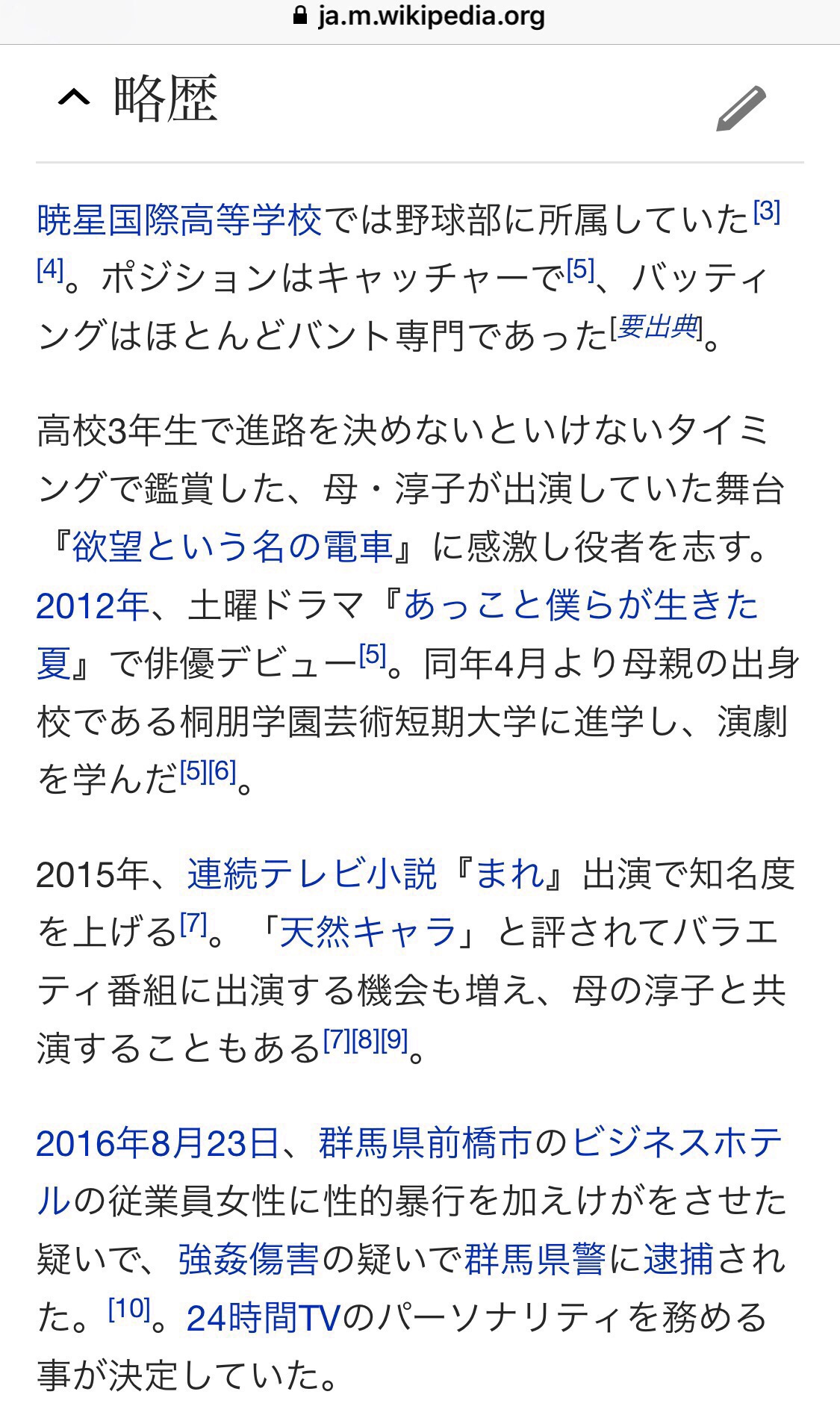Open the 連続テレビ小説 link
840x1418 pixels.
[x=312, y=874]
